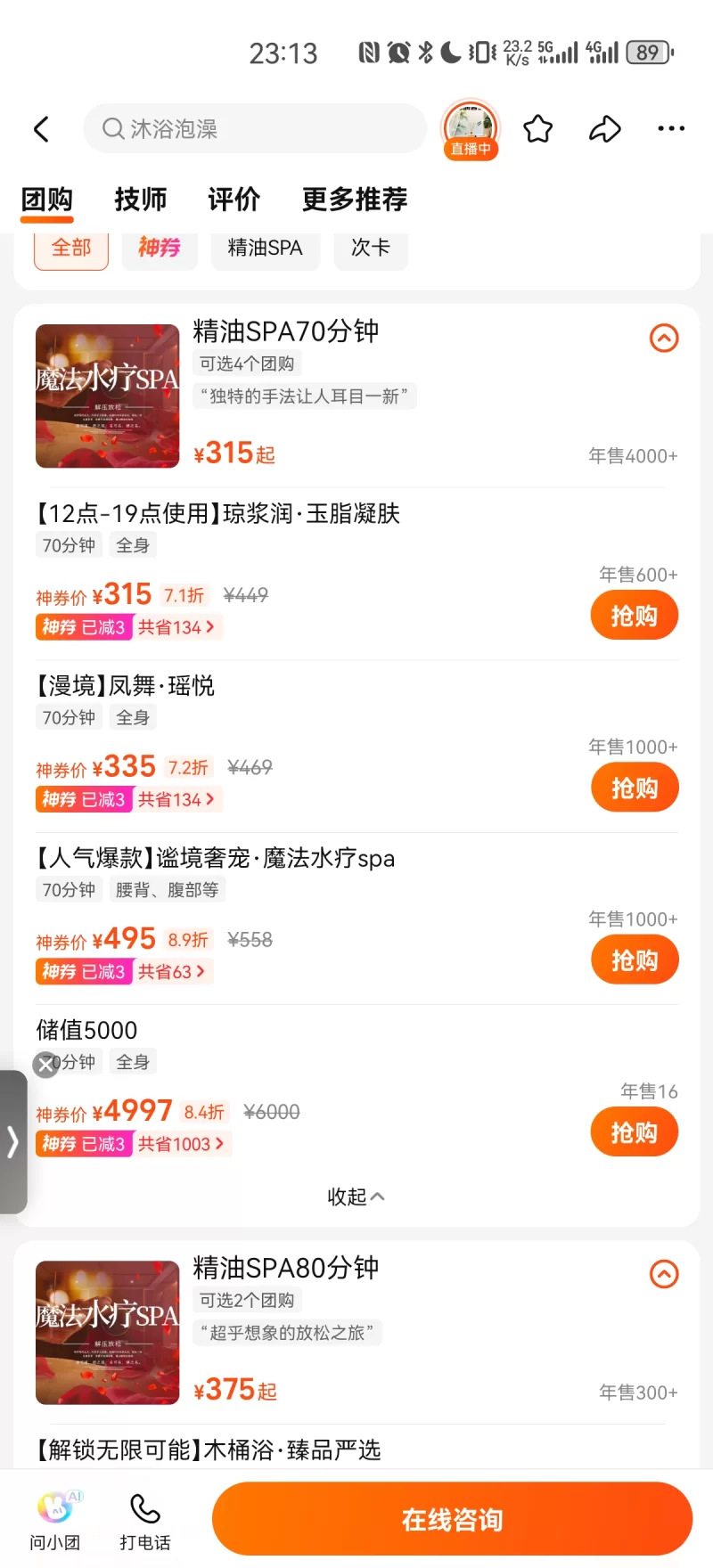Select the 次卡 filter chip
Screen dimensions: 713x1568
[370, 248]
